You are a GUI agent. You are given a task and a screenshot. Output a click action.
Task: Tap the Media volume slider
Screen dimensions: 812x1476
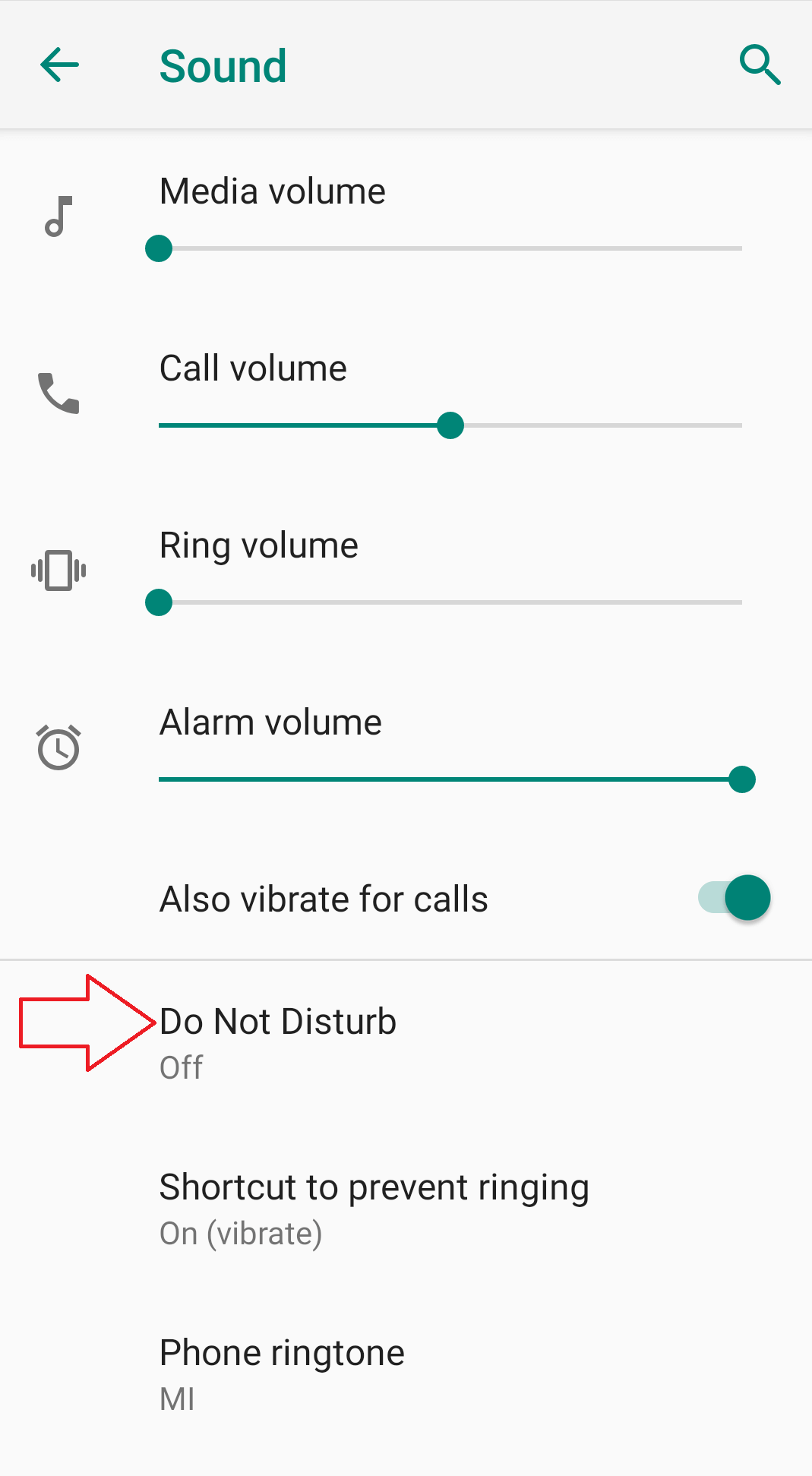(450, 248)
